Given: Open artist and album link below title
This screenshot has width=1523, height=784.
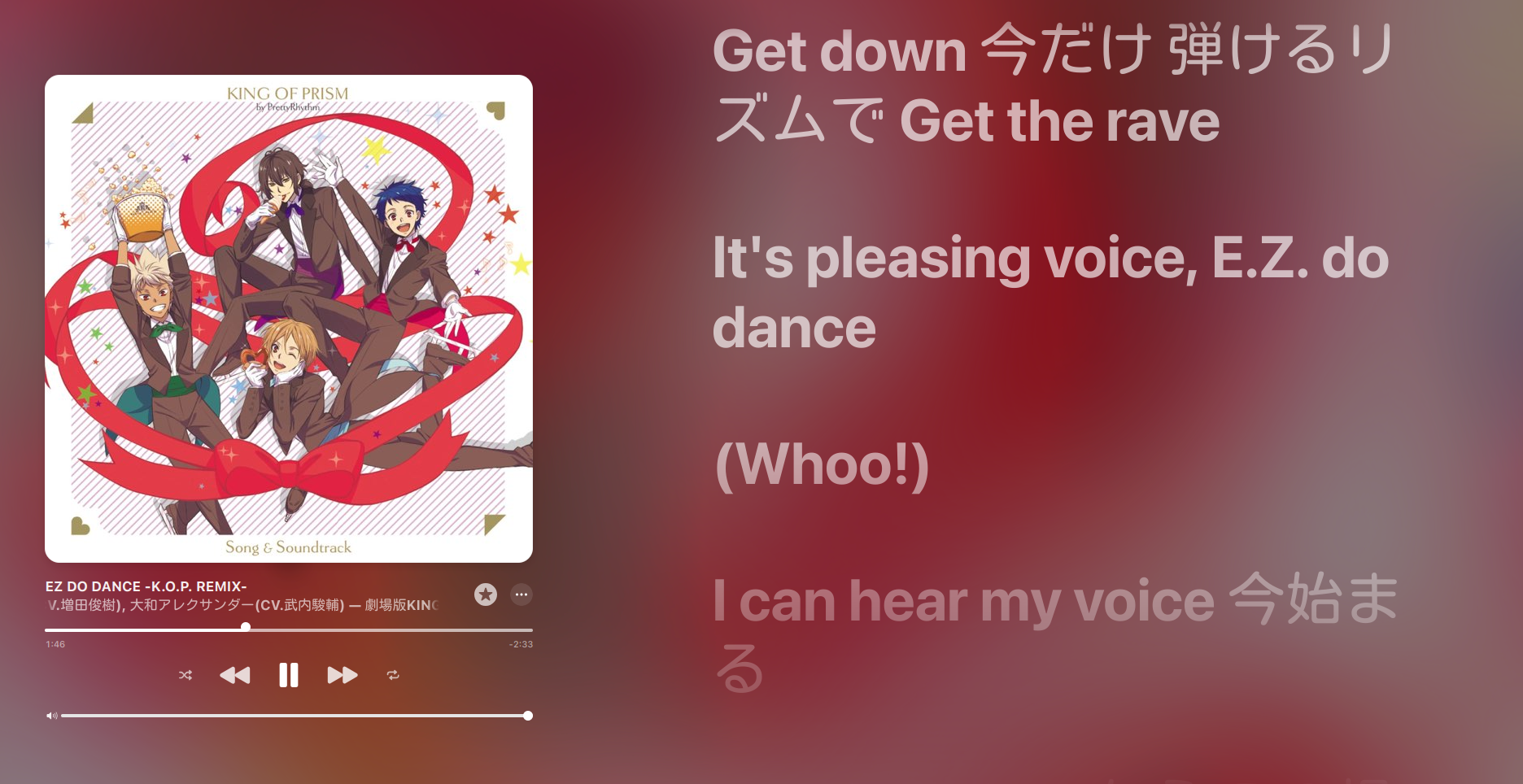Looking at the screenshot, I should pyautogui.click(x=242, y=605).
